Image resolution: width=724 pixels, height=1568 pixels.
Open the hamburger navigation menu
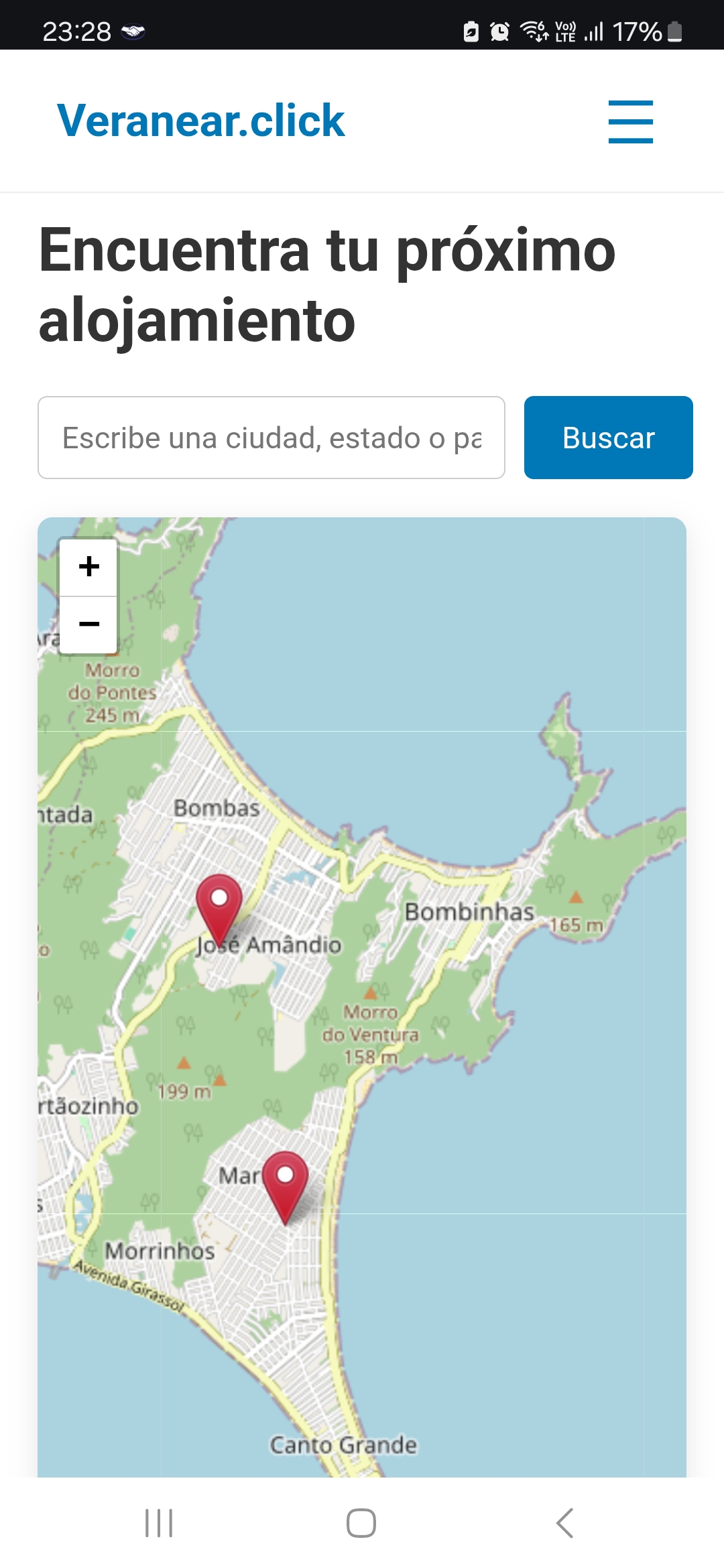click(x=630, y=121)
